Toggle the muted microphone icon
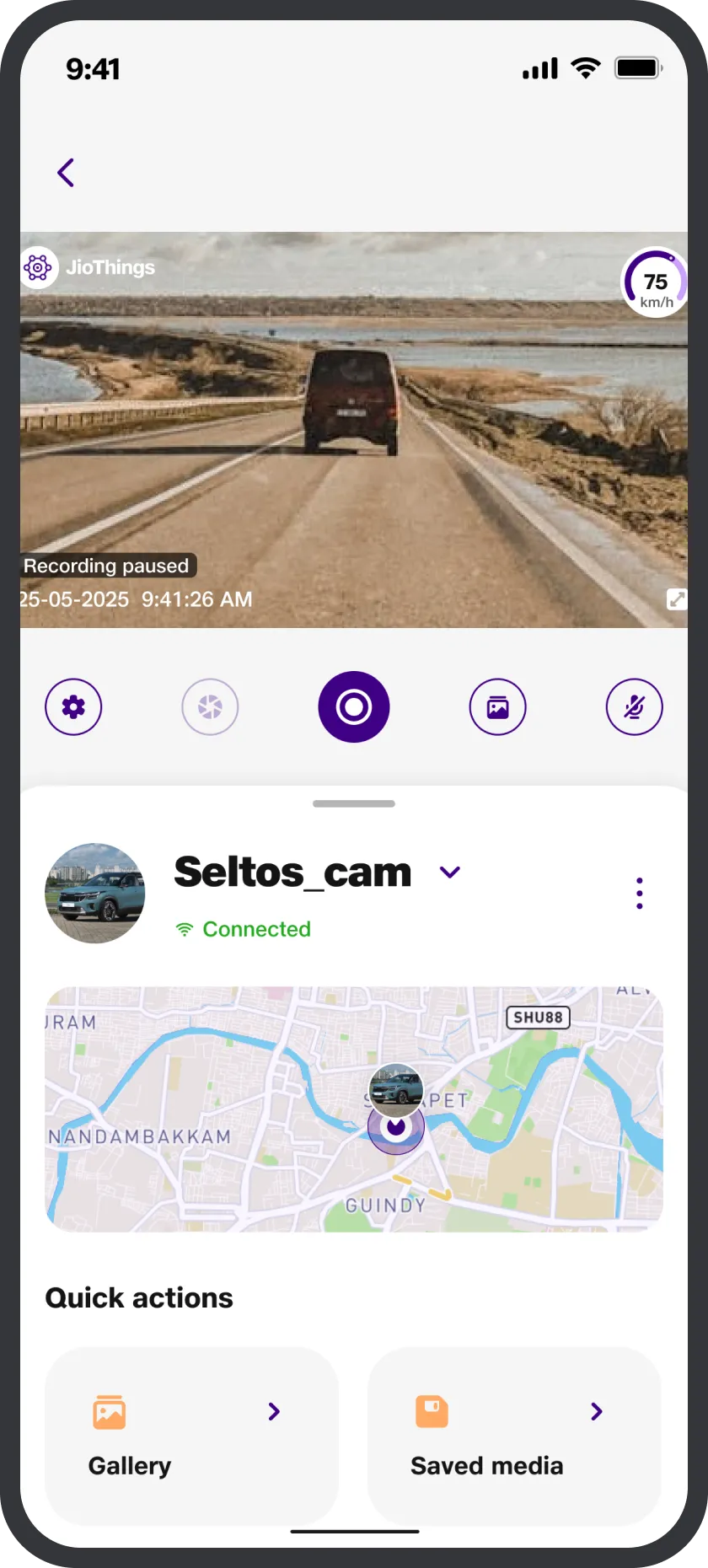708x1568 pixels. click(634, 706)
